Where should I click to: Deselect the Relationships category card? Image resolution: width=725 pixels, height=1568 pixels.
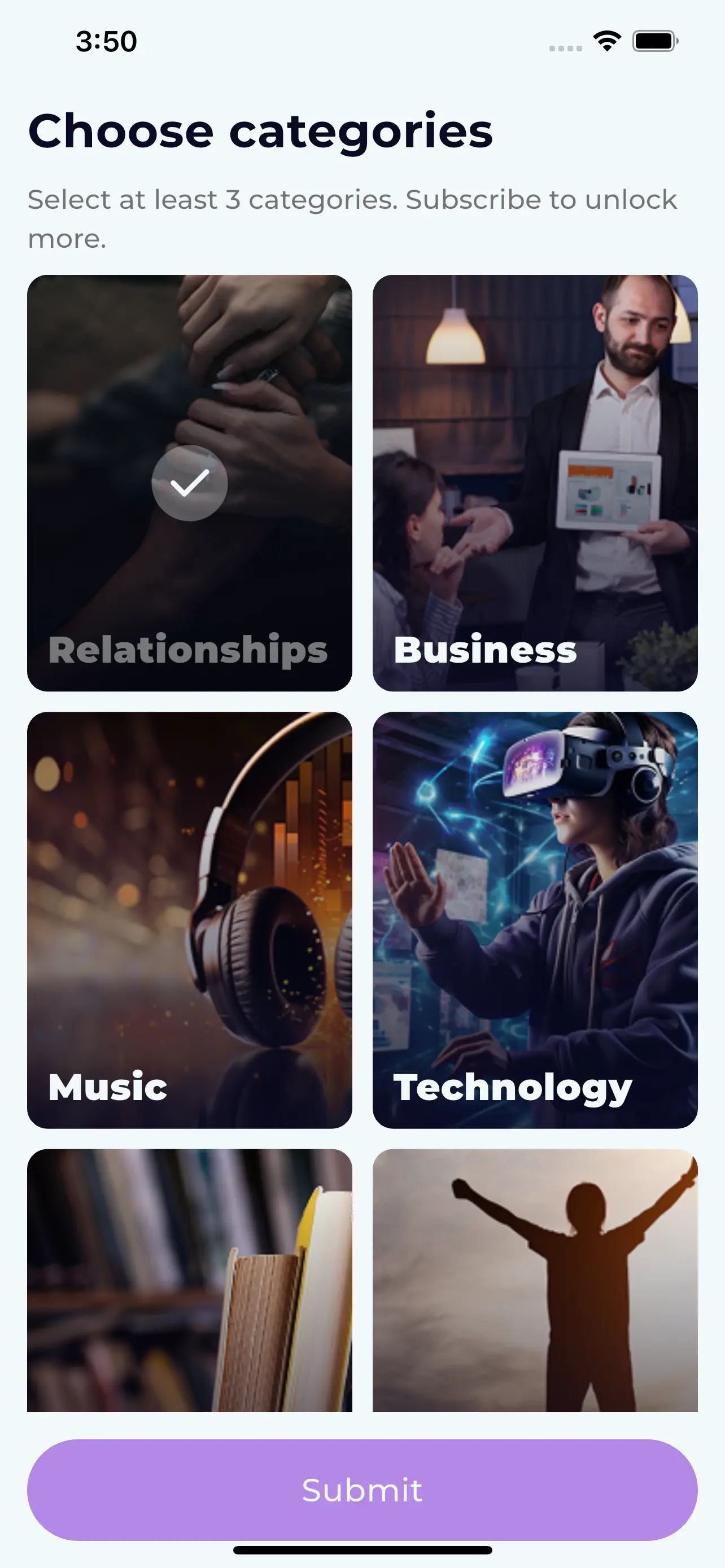pyautogui.click(x=189, y=483)
